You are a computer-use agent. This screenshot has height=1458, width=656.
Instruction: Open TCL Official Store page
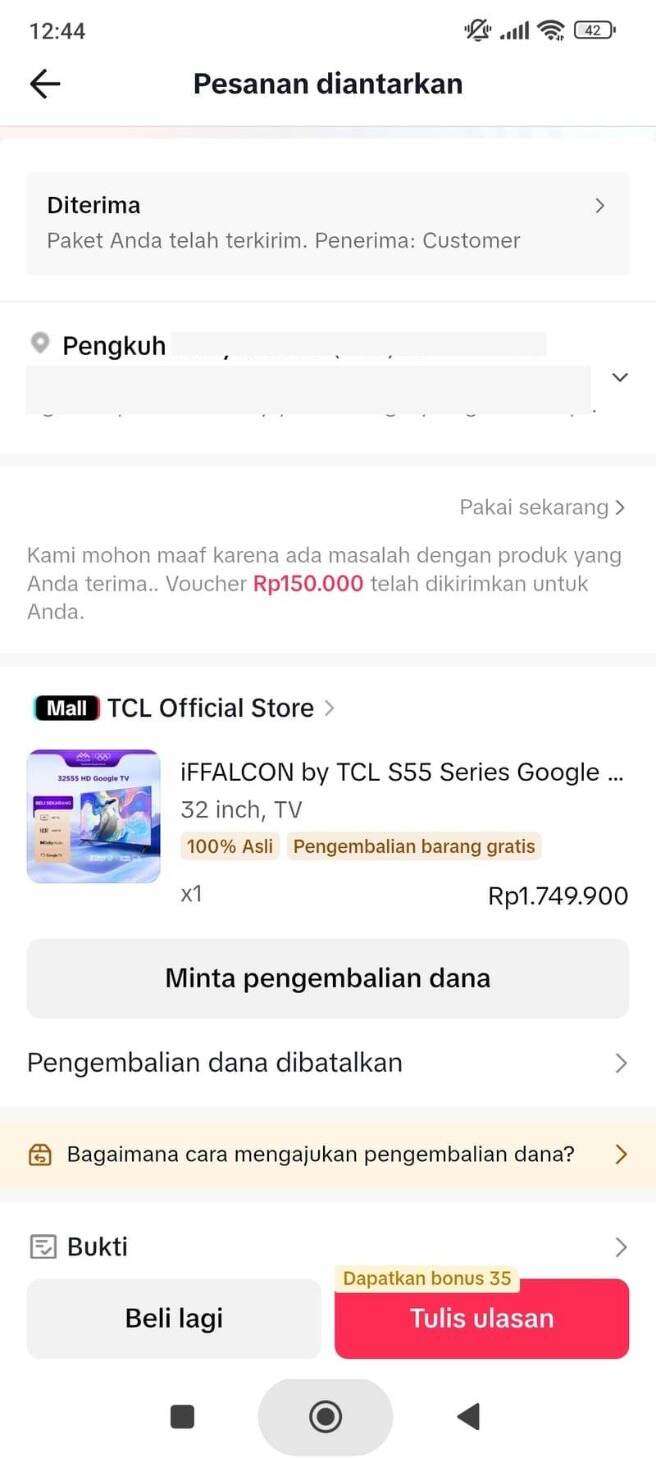[x=210, y=708]
